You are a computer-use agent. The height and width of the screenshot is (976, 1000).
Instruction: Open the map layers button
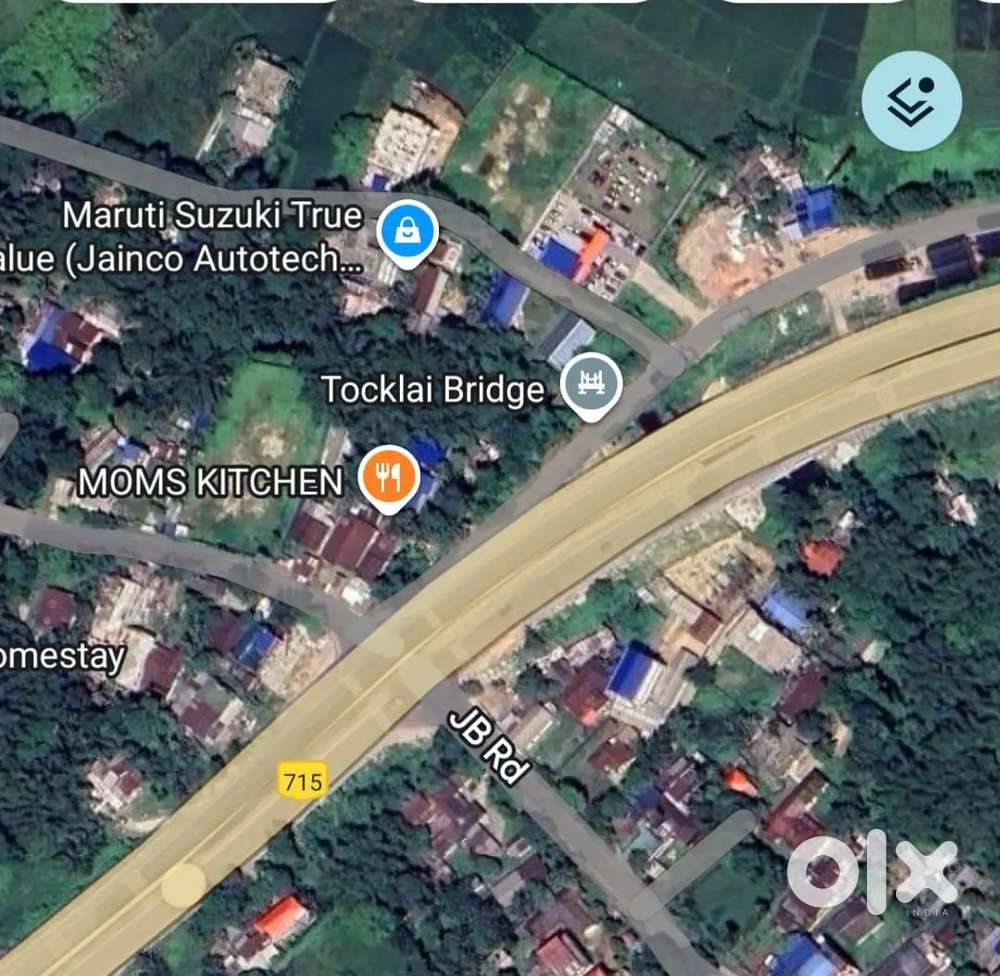pyautogui.click(x=911, y=101)
